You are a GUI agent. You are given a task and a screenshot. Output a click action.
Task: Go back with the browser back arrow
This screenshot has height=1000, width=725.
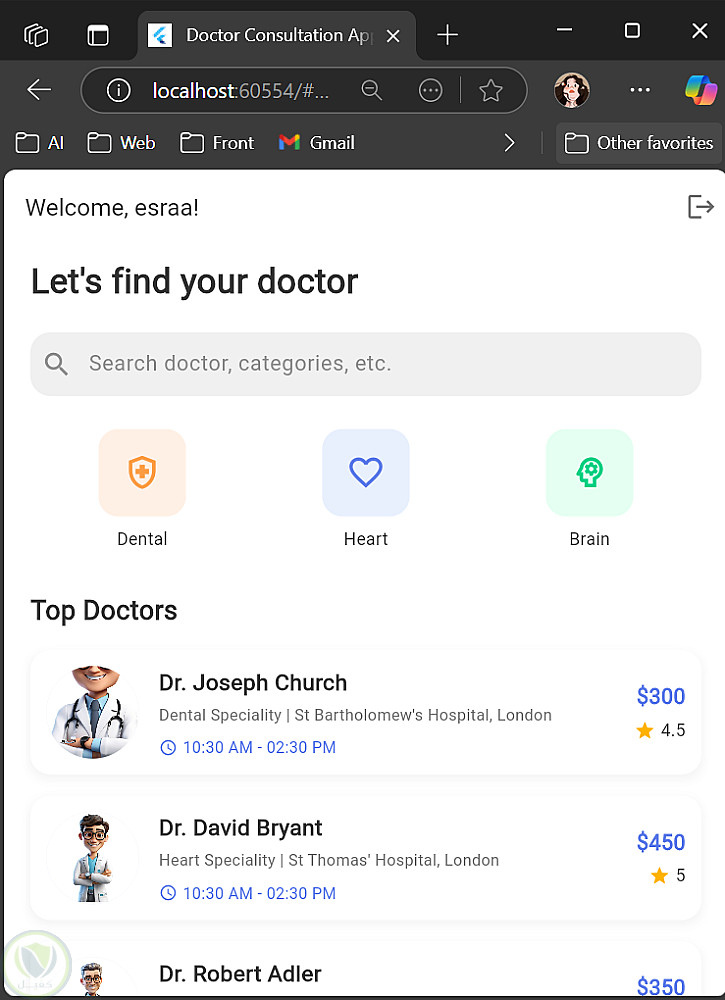click(x=39, y=91)
